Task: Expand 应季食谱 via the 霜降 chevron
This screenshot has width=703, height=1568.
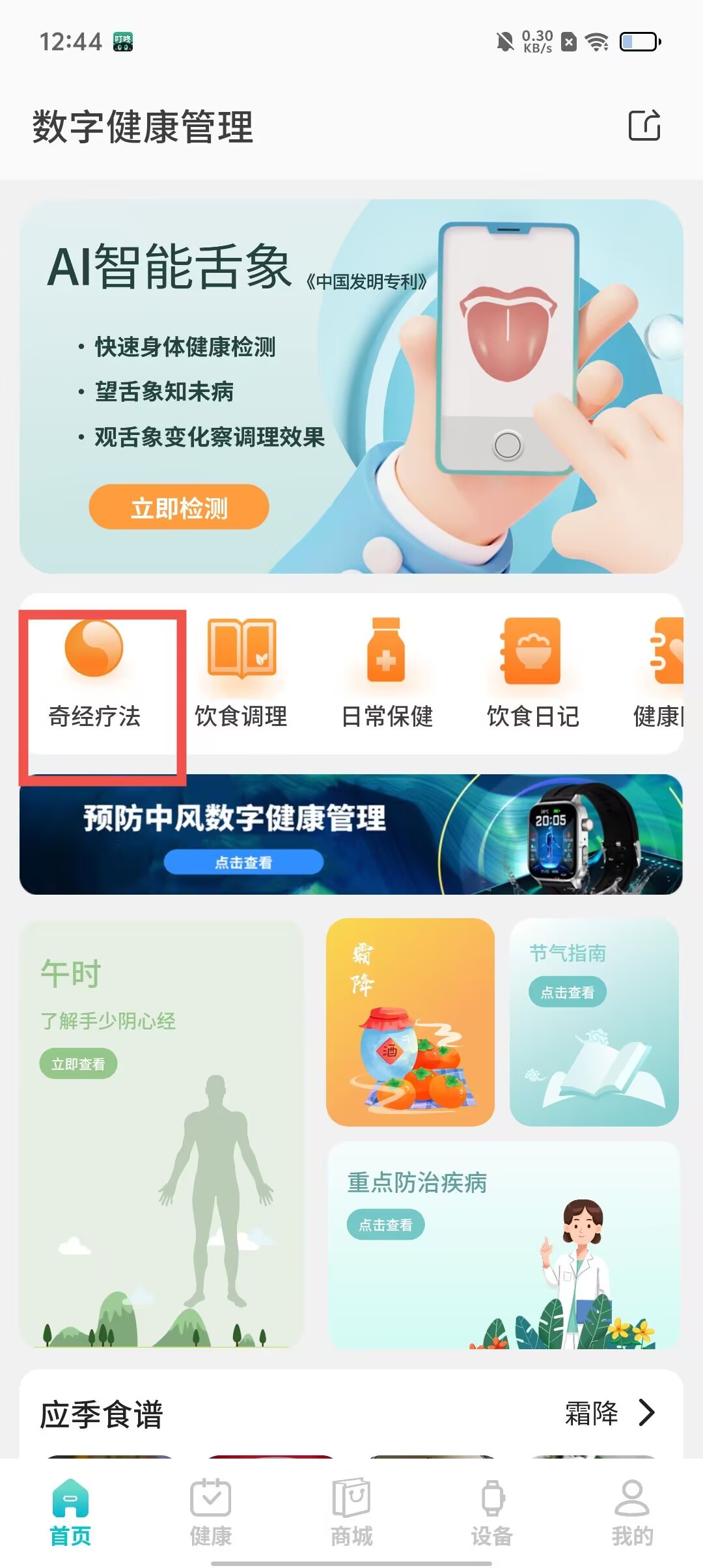Action: click(x=645, y=1412)
